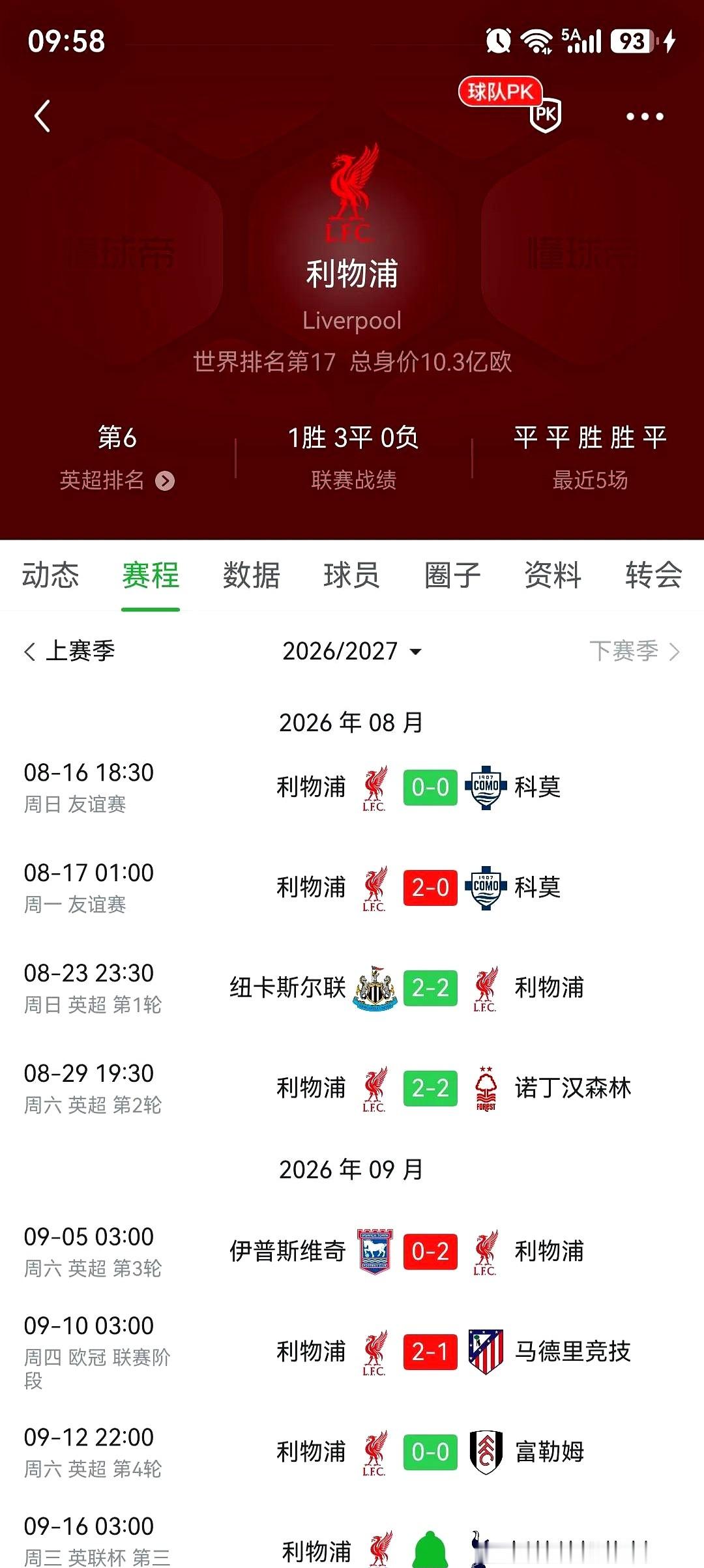Open the match against 富勒姆
Image resolution: width=704 pixels, height=1568 pixels.
click(x=352, y=1452)
